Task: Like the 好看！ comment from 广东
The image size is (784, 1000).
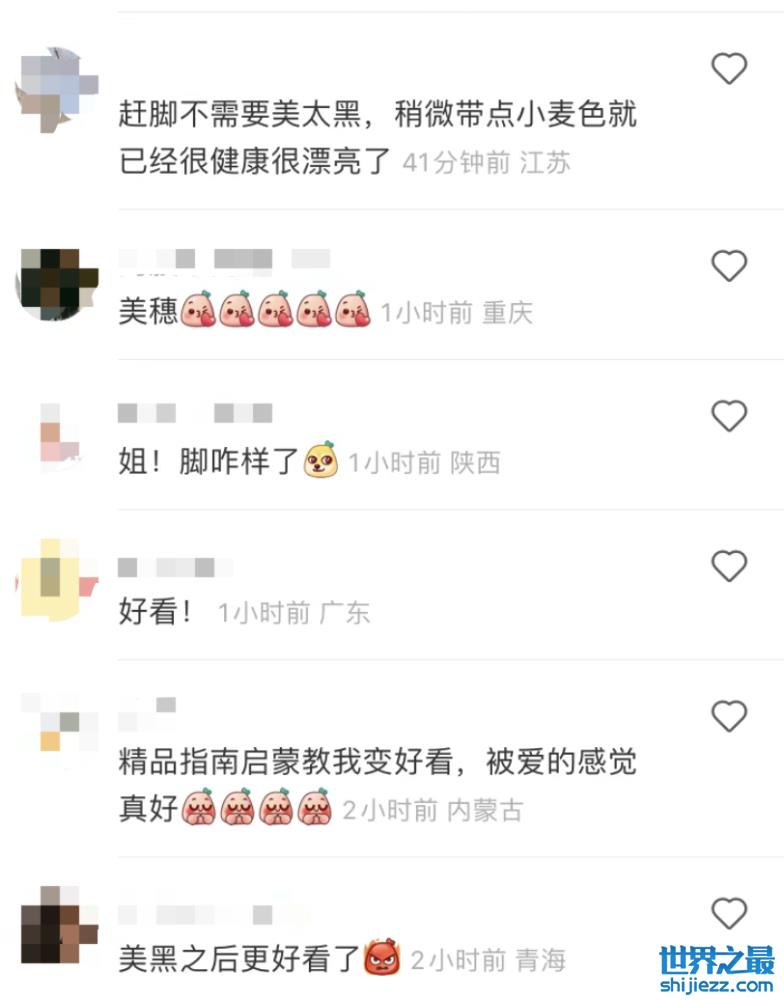Action: point(729,567)
